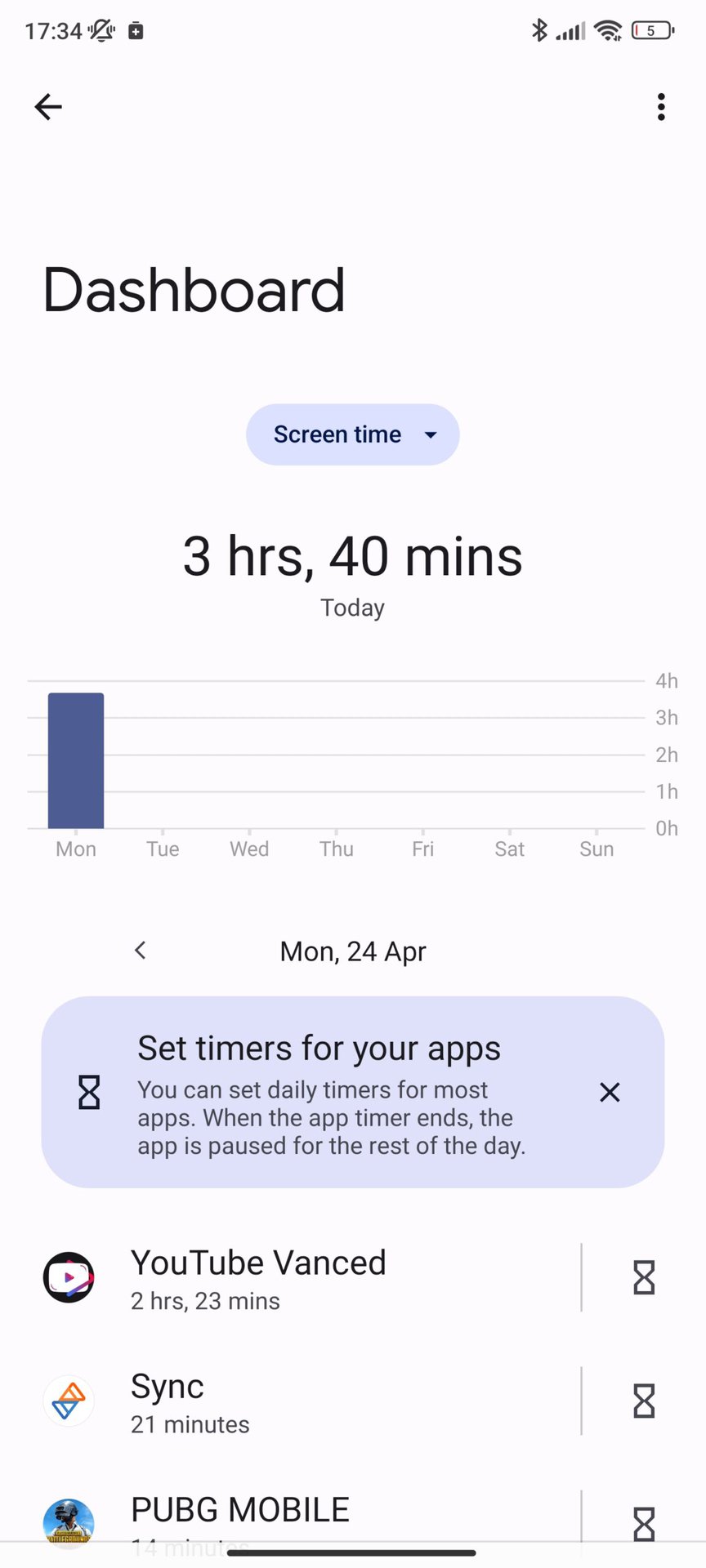706x1568 pixels.
Task: Set an app timer for YouTube Vanced
Action: pyautogui.click(x=644, y=1278)
